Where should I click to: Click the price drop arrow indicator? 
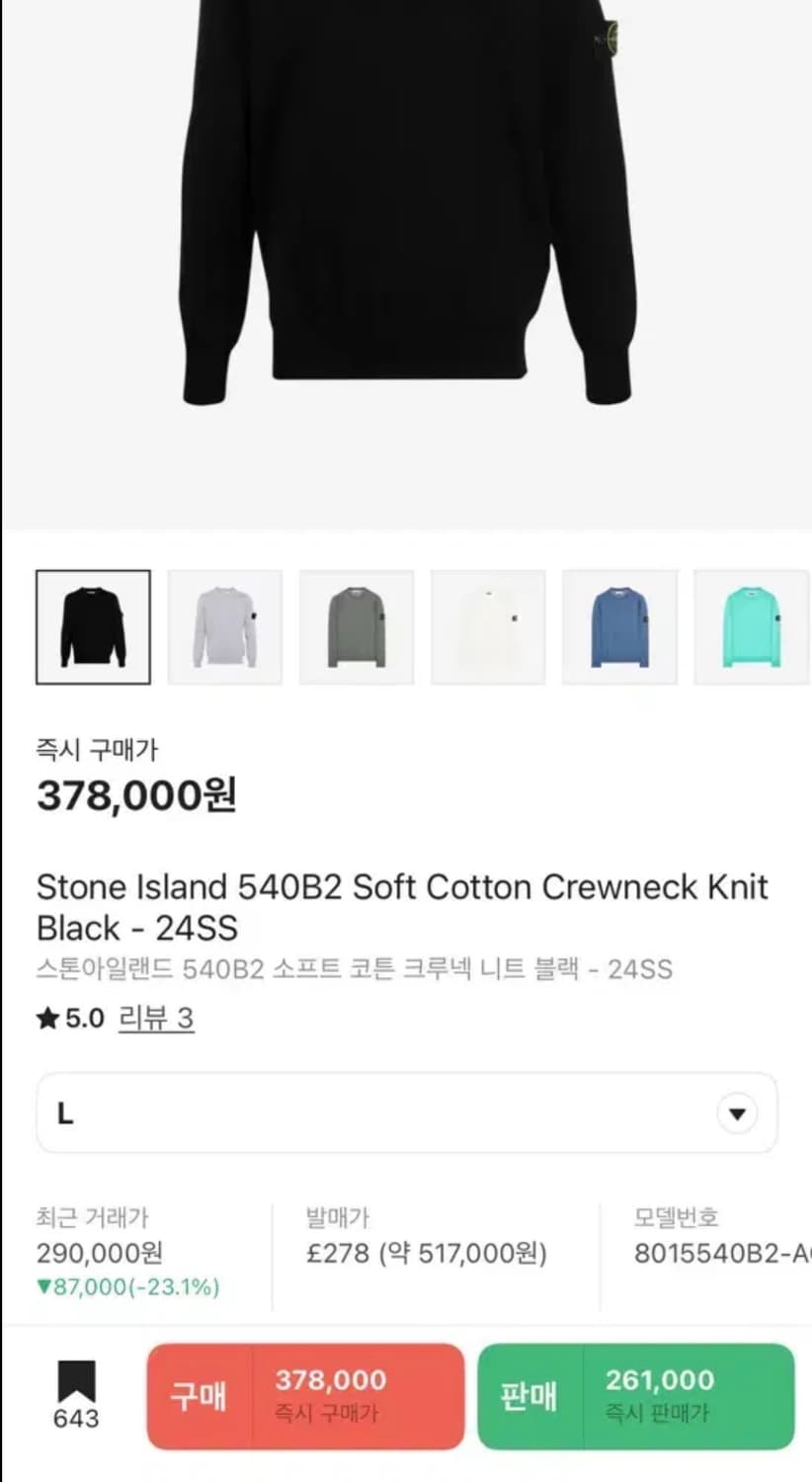[x=45, y=1288]
